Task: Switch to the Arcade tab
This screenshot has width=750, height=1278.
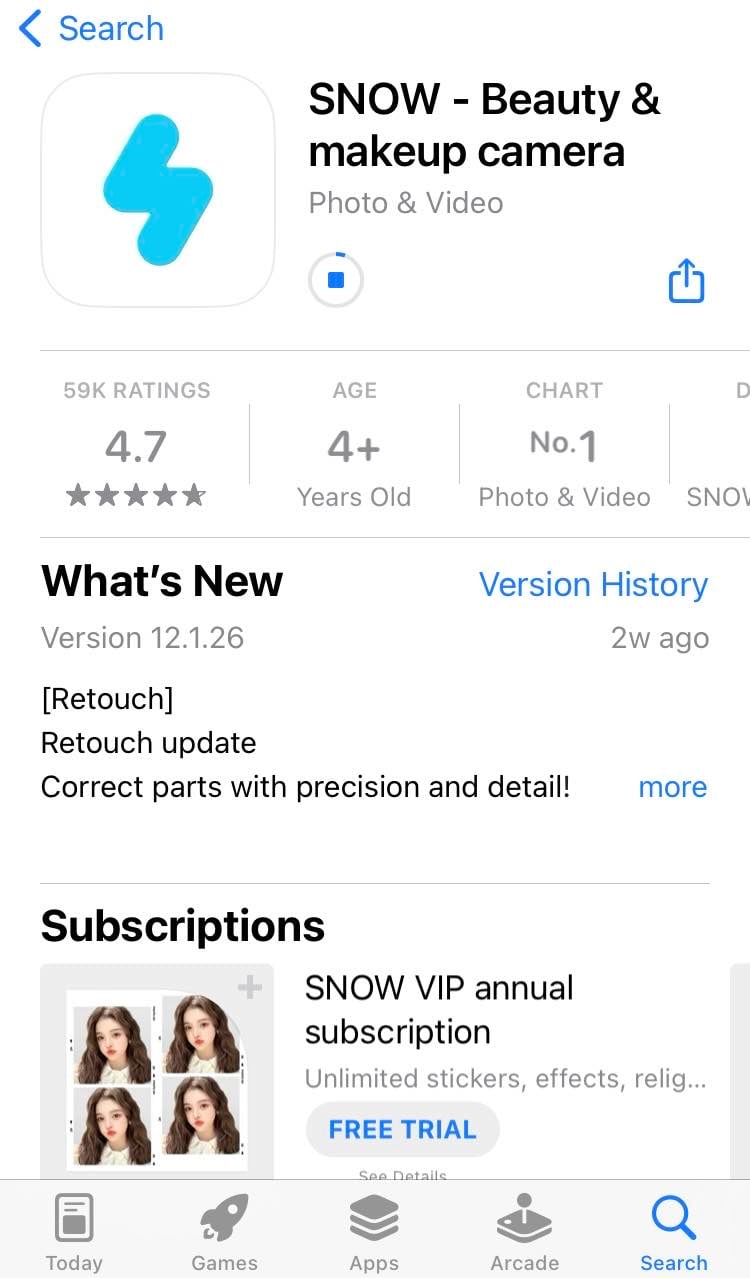Action: (524, 1232)
